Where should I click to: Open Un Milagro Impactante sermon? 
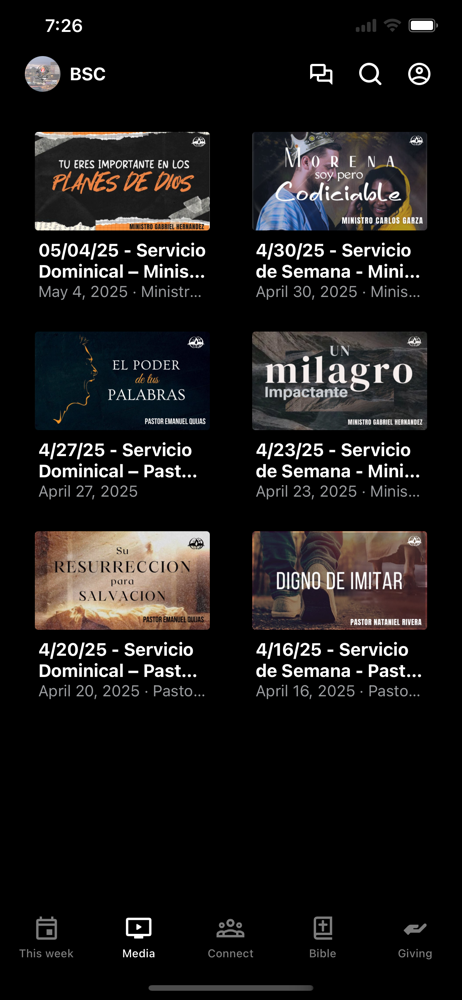pos(339,381)
